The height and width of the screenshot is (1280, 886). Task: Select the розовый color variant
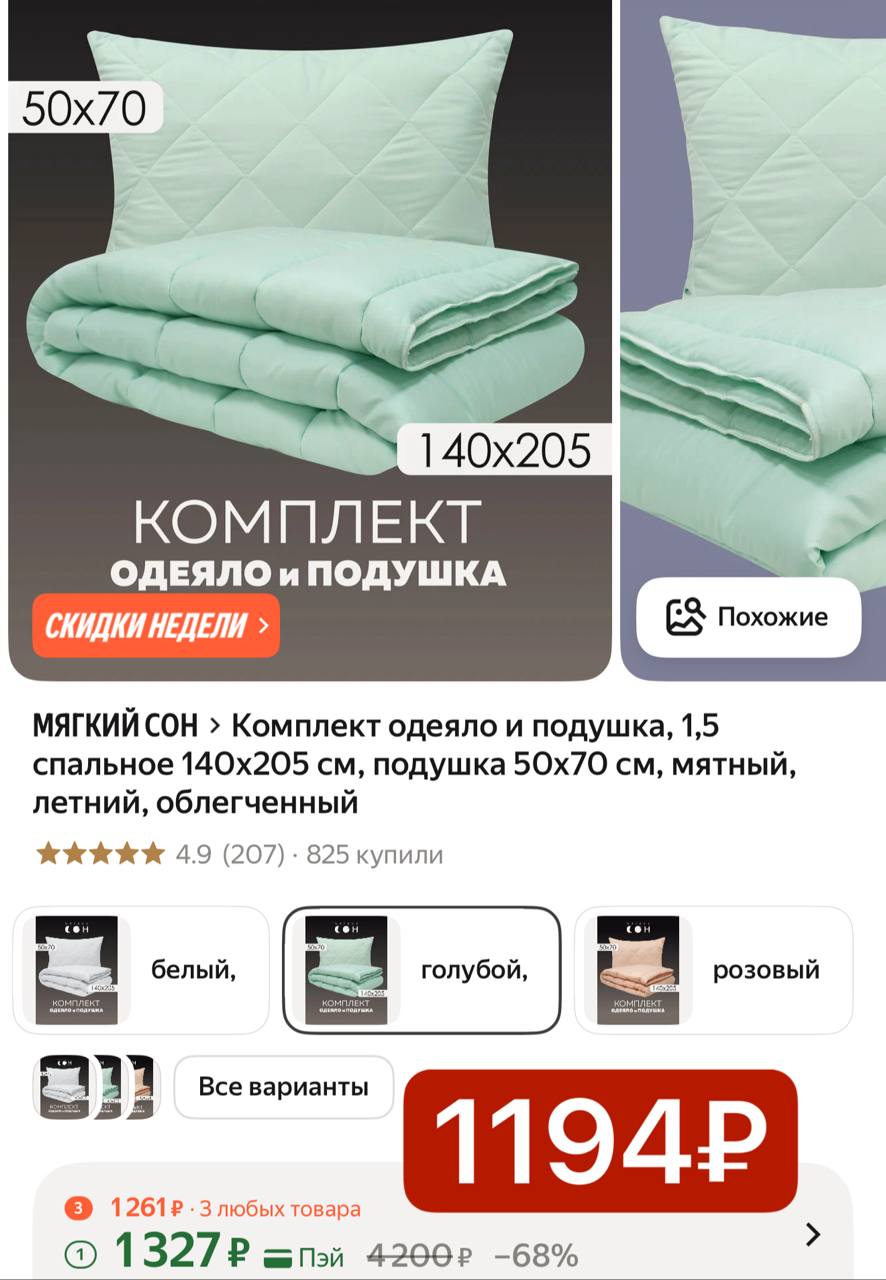coord(713,969)
